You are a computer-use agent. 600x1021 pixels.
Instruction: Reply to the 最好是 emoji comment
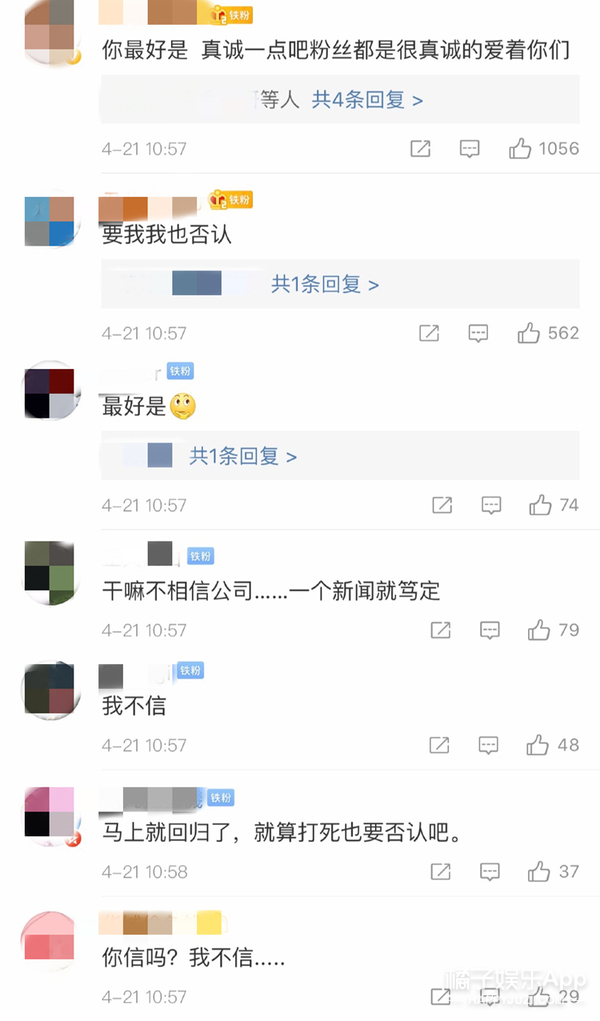click(489, 505)
